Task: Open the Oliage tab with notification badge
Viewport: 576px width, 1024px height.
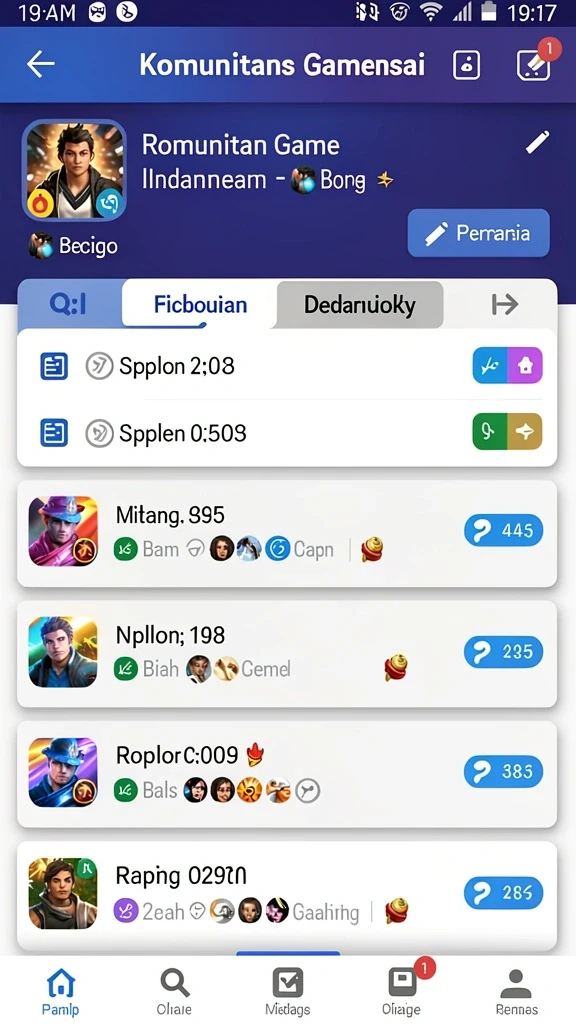Action: coord(402,990)
